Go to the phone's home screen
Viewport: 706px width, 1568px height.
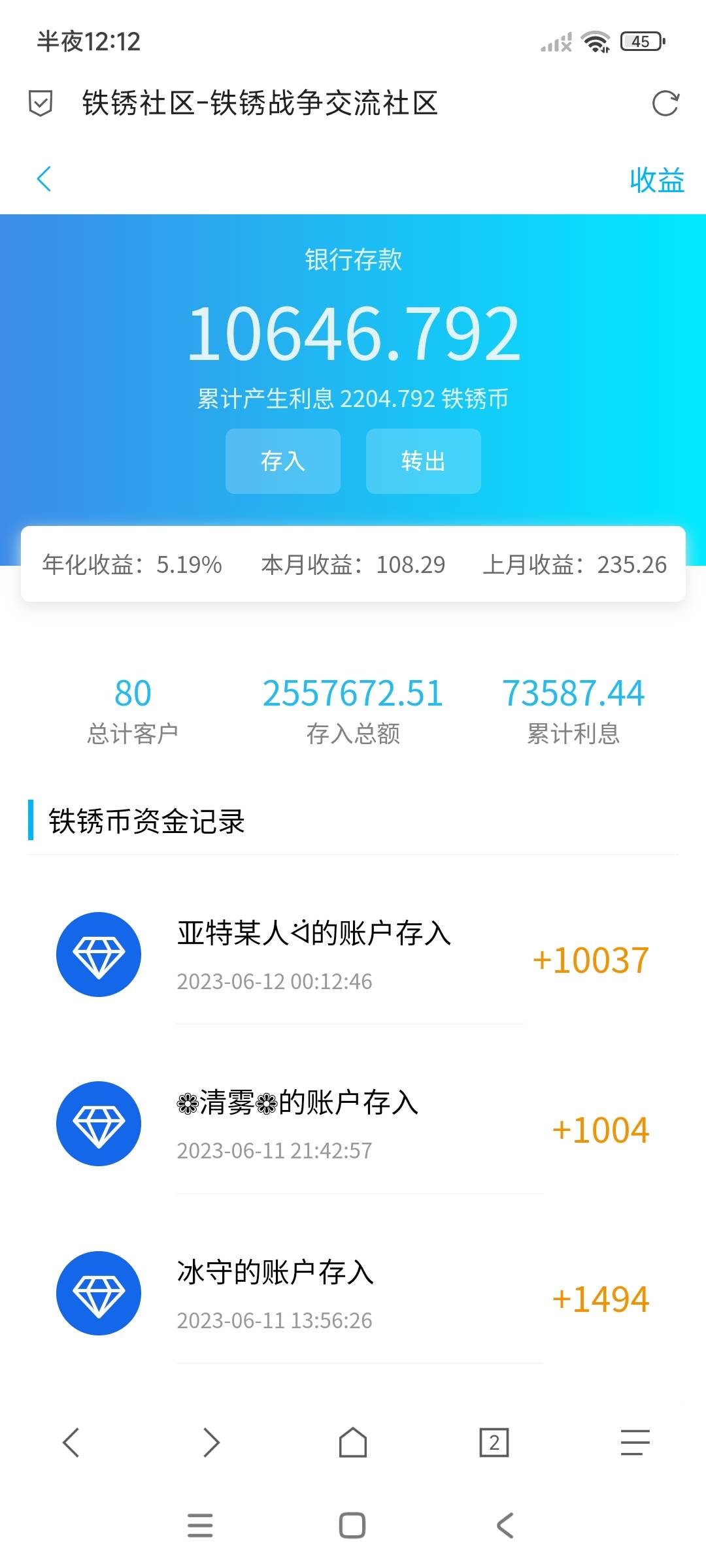coord(352,1526)
